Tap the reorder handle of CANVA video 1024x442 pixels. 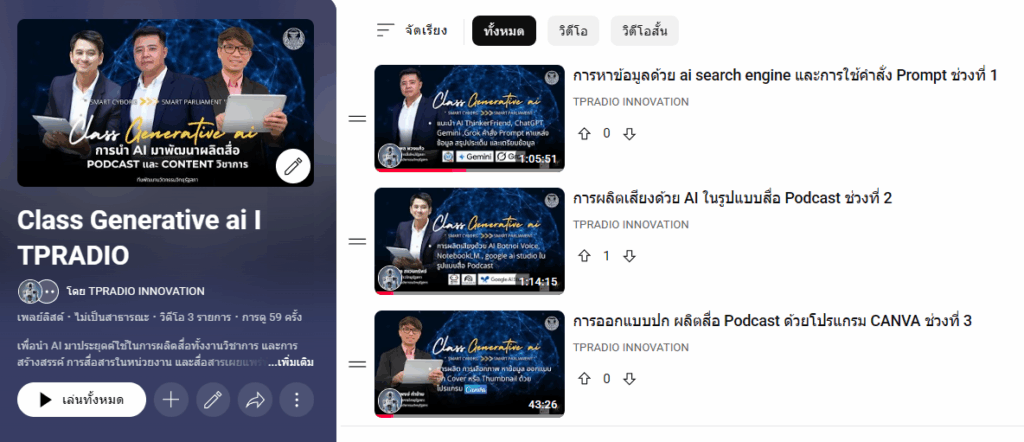click(x=357, y=364)
